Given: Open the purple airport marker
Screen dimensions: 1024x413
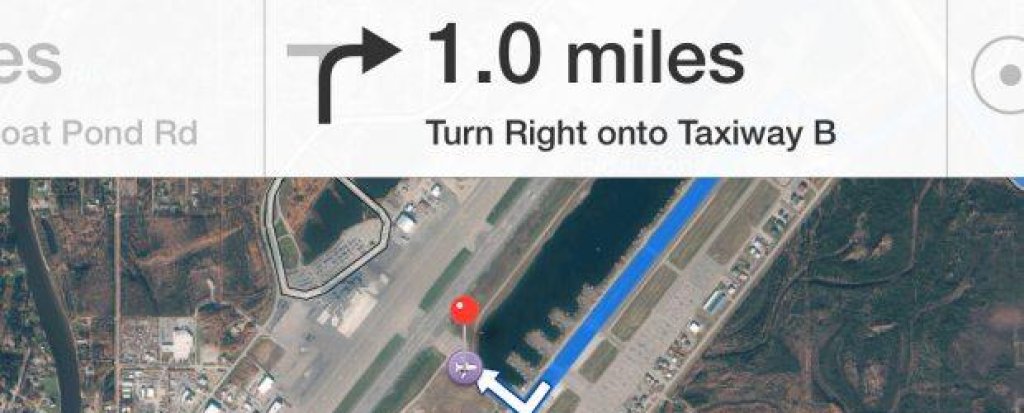Looking at the screenshot, I should tap(463, 368).
